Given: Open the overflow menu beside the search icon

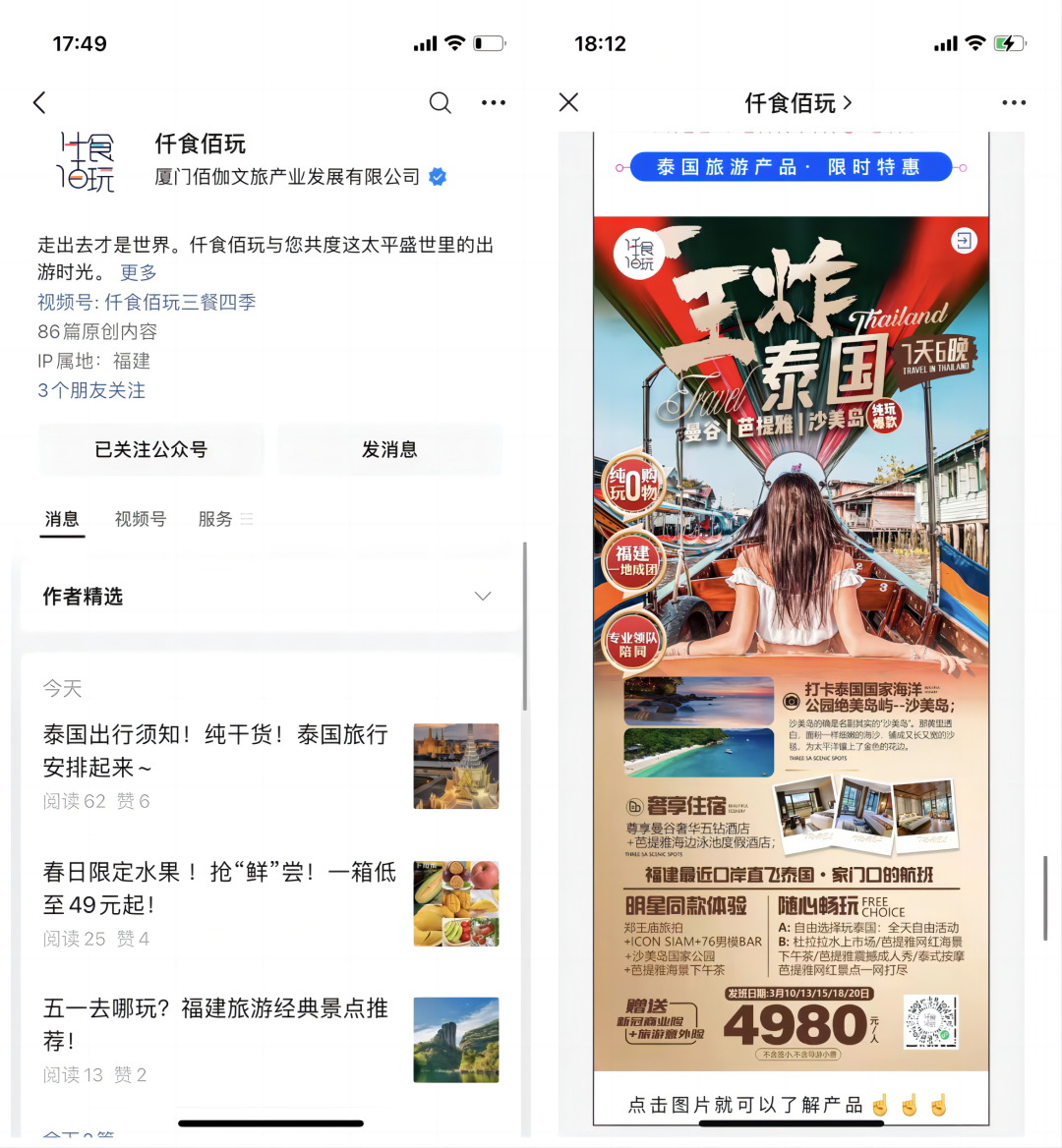Looking at the screenshot, I should [x=493, y=102].
